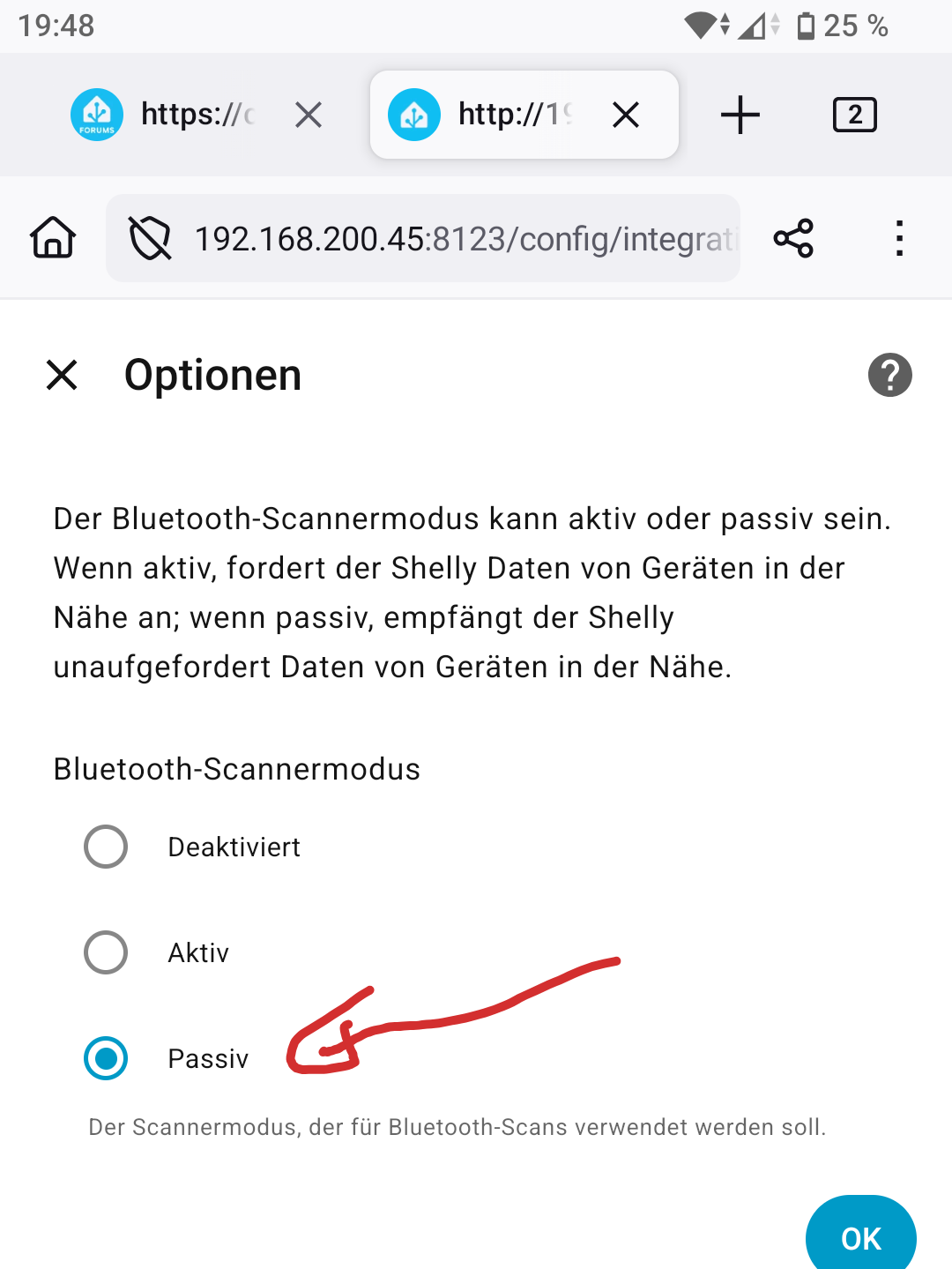
Task: Close the active http tab
Action: (626, 115)
